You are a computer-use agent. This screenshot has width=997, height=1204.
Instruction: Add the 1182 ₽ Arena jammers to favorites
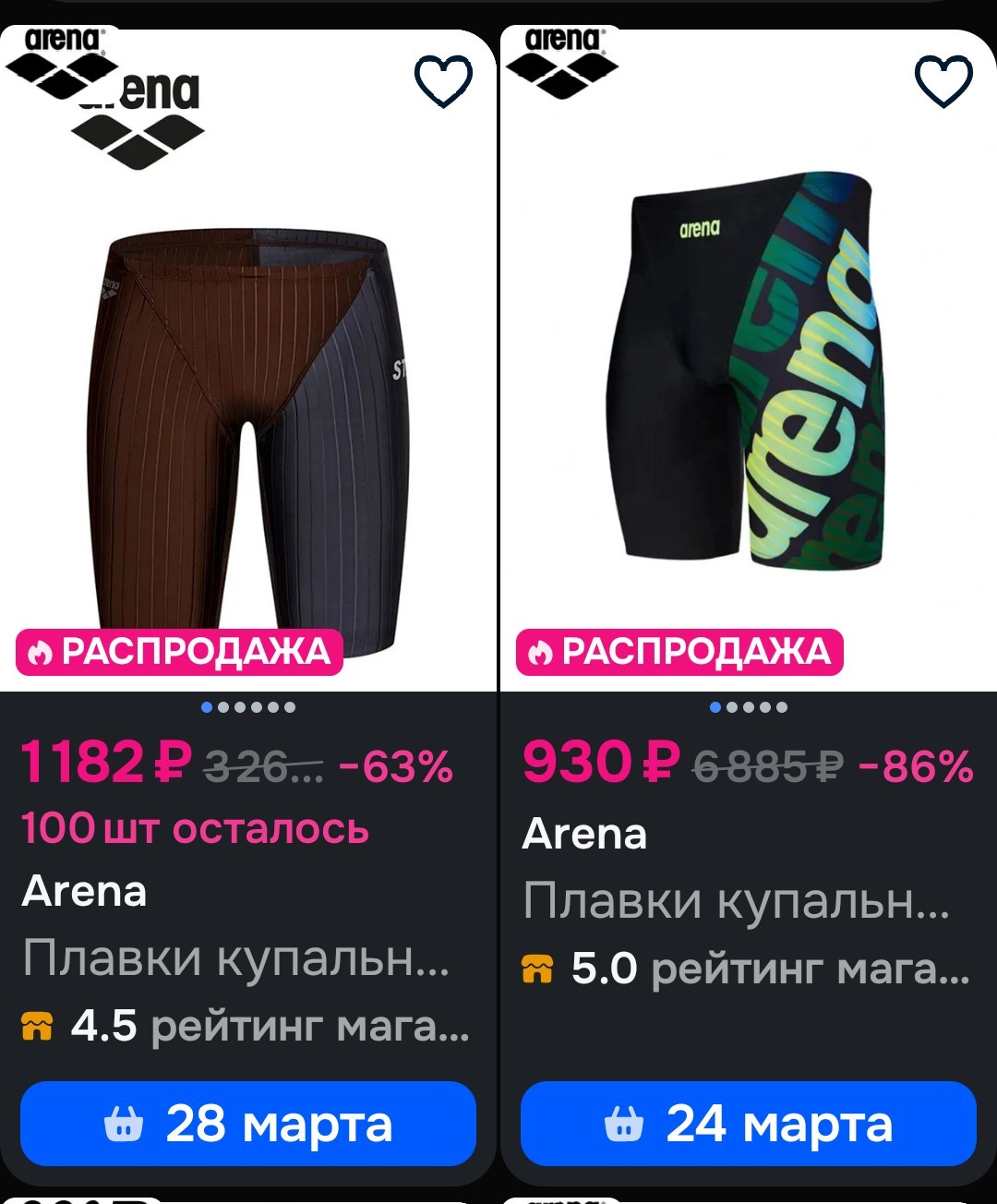[x=443, y=81]
